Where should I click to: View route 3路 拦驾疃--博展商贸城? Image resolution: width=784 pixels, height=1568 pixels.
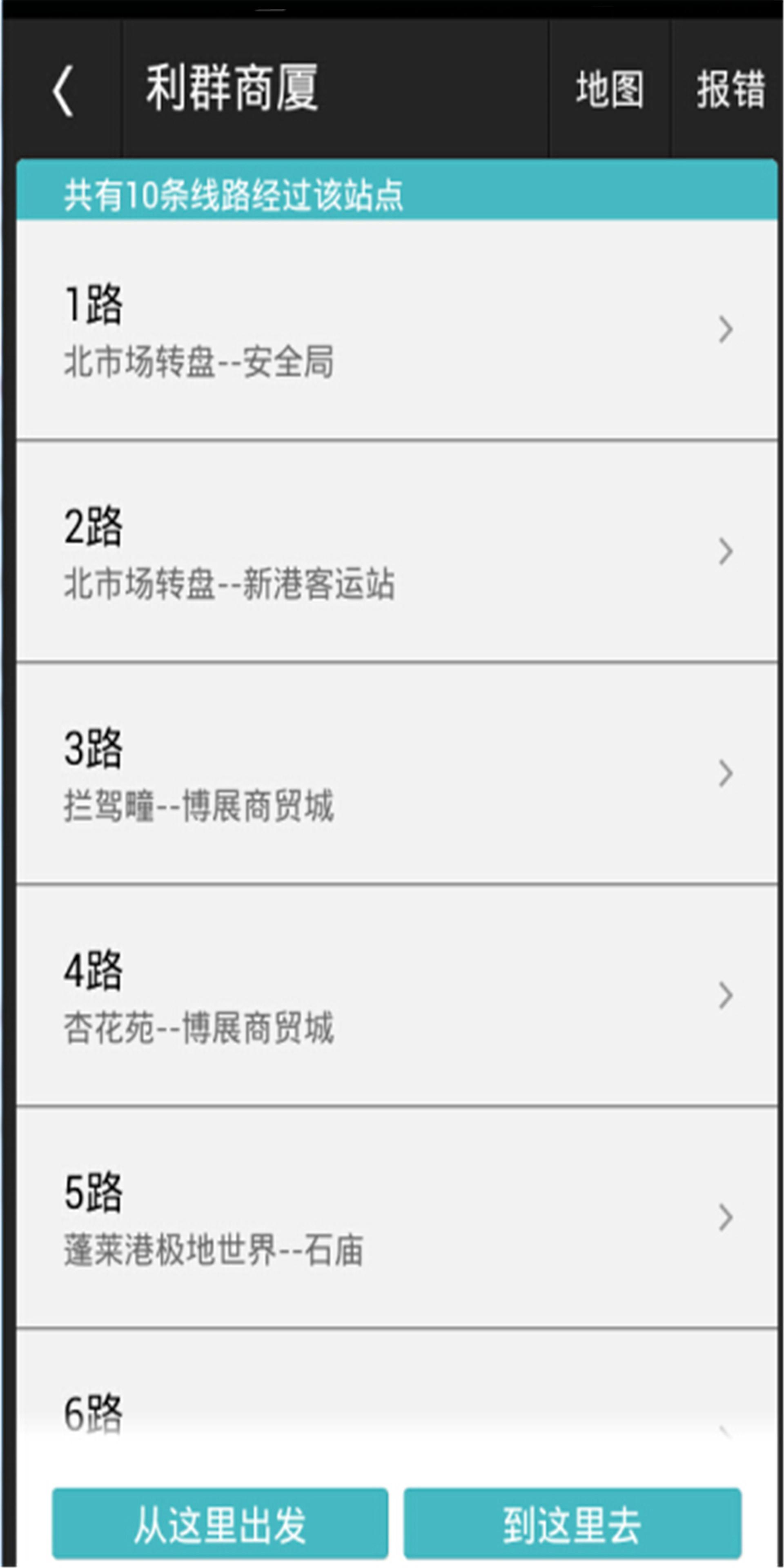click(396, 774)
